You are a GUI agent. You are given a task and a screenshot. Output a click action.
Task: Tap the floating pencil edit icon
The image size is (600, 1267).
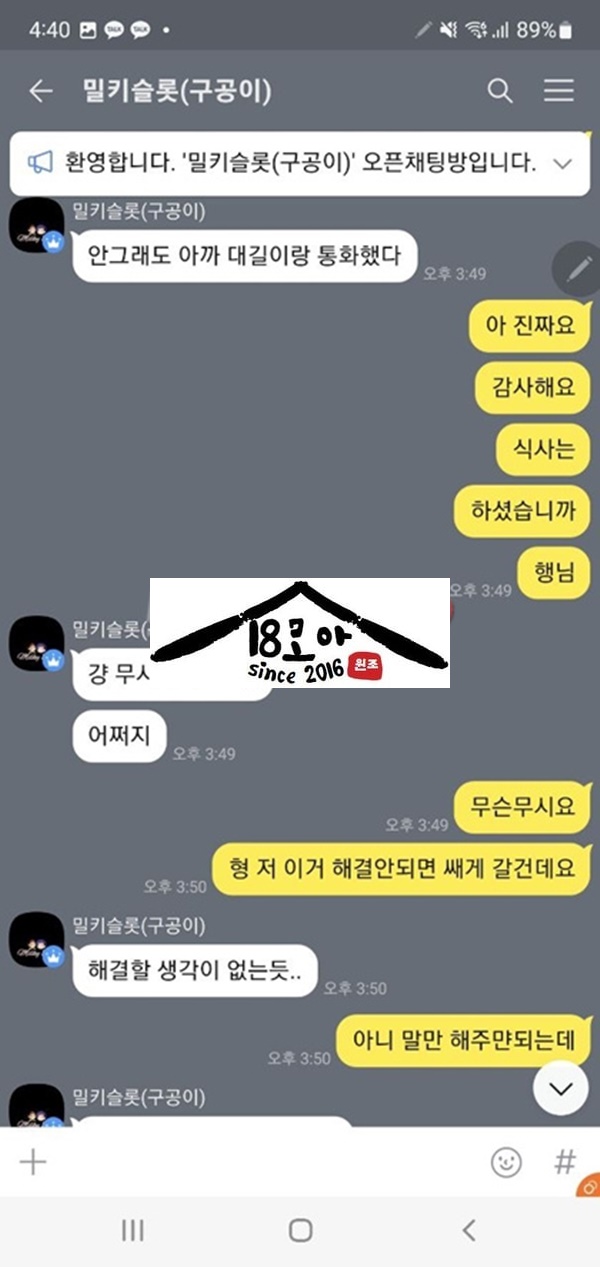click(578, 269)
